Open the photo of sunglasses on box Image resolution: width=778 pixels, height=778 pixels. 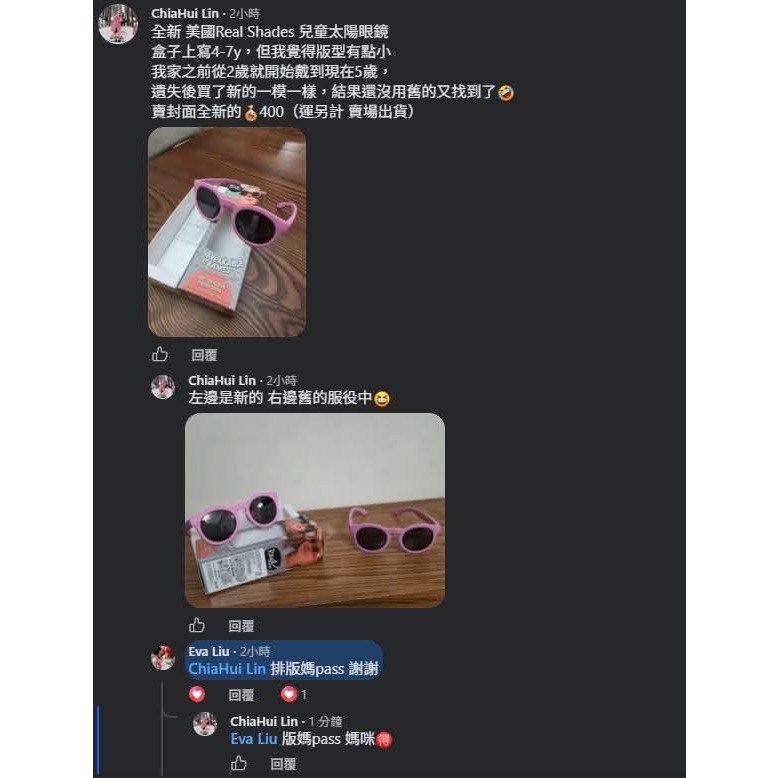(227, 232)
